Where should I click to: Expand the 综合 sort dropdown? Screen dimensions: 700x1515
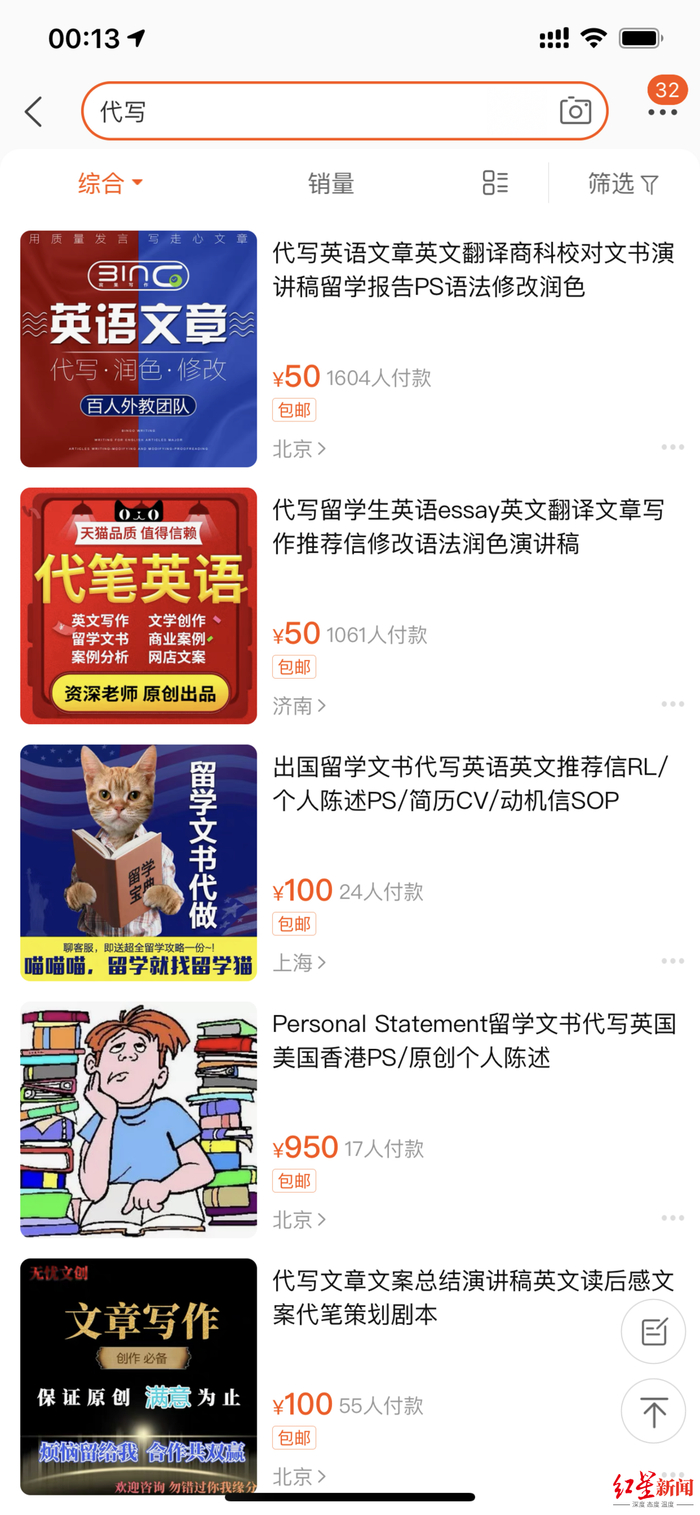[x=110, y=183]
